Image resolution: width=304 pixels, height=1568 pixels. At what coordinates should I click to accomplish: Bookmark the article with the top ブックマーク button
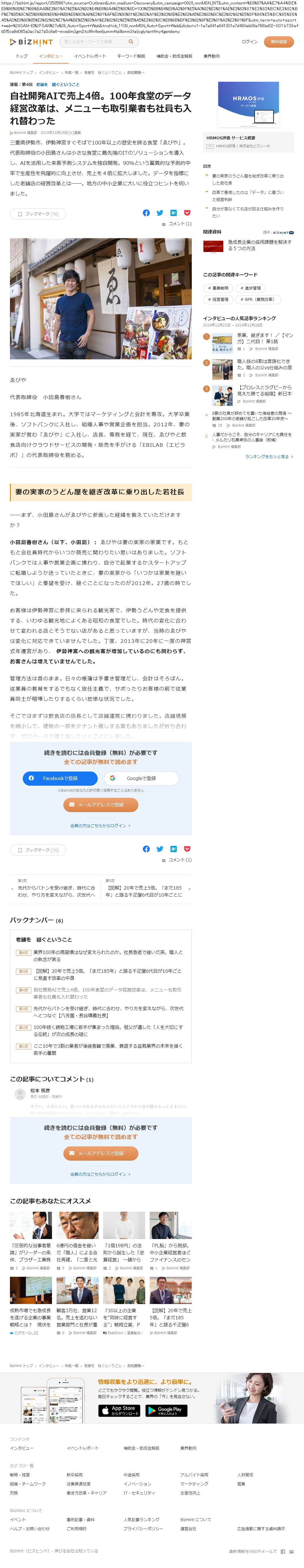pos(38,214)
